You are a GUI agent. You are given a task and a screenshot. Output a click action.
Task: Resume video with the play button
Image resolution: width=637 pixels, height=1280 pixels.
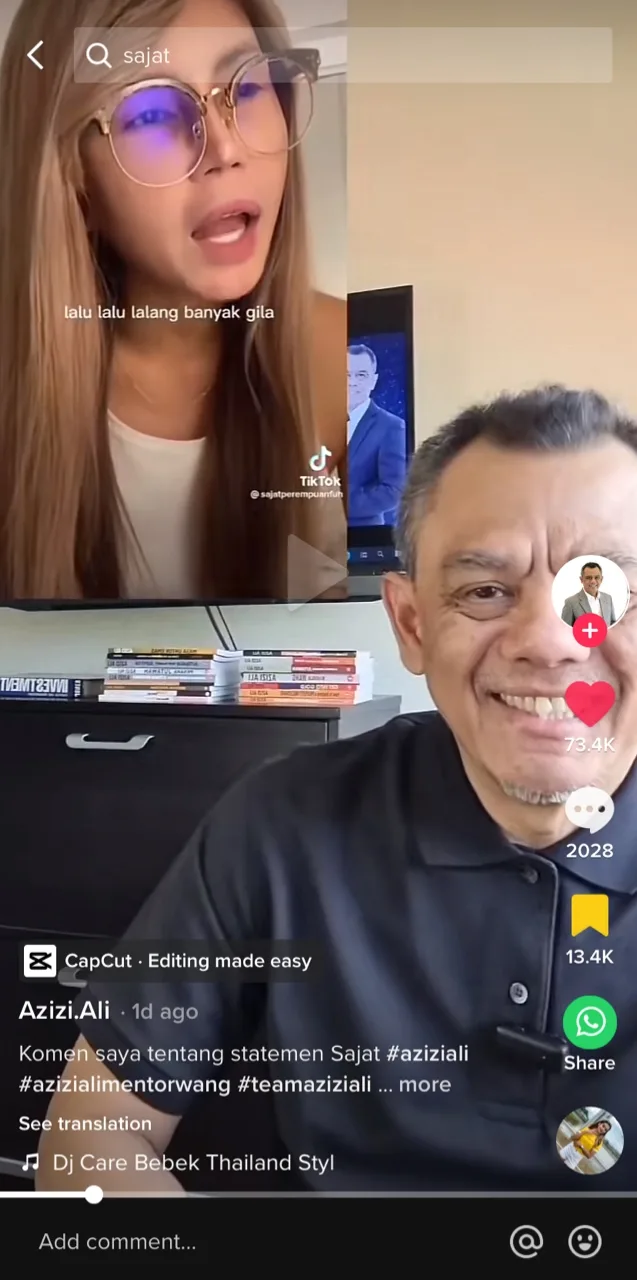316,570
